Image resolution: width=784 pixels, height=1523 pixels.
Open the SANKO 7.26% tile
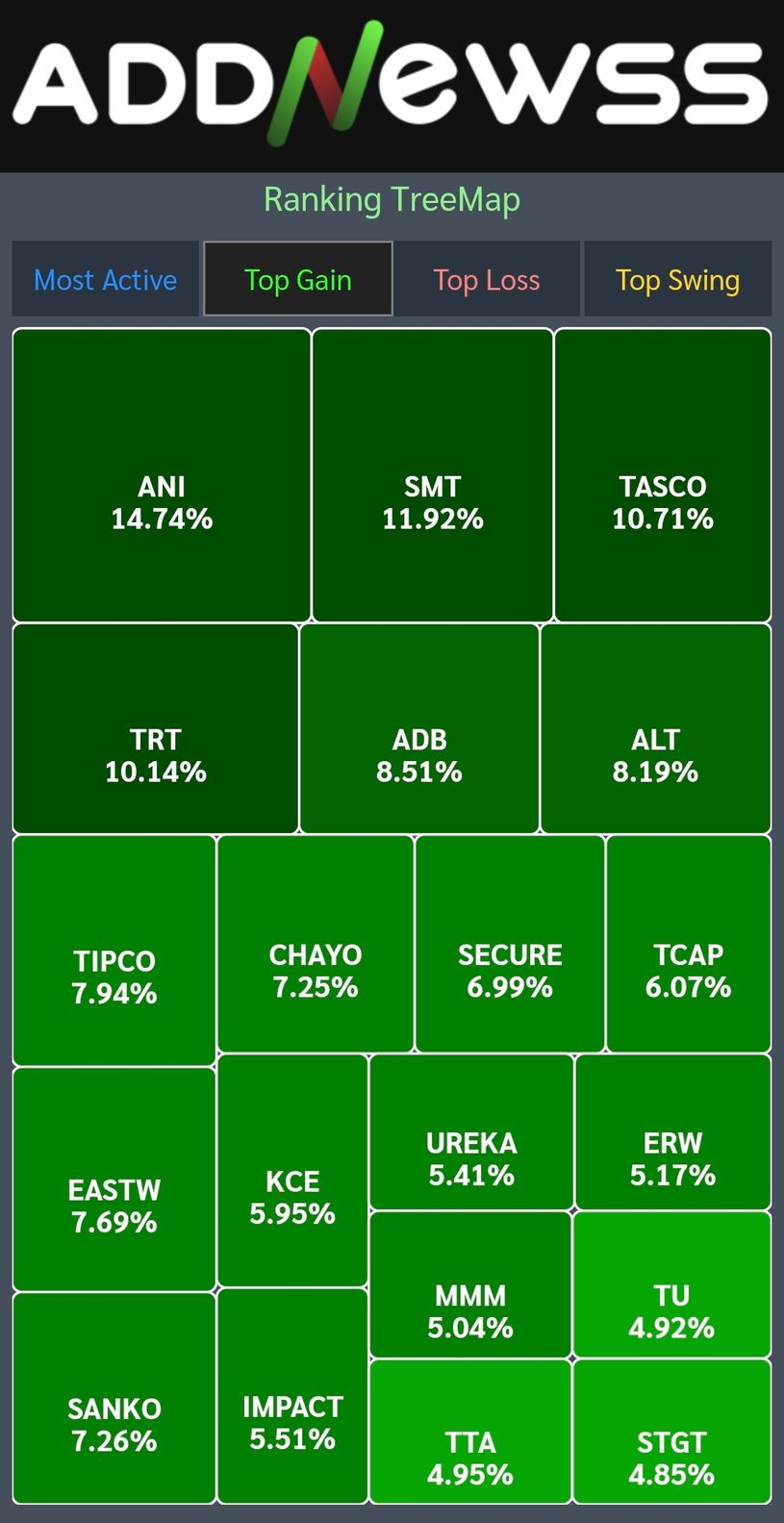coord(114,1398)
